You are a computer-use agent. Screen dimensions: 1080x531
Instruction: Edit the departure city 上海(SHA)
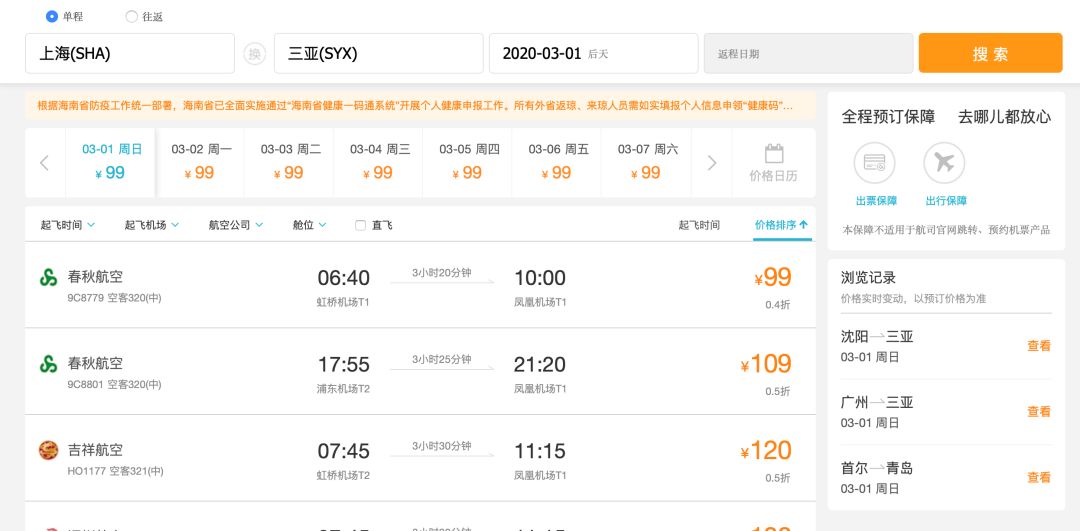click(x=129, y=54)
